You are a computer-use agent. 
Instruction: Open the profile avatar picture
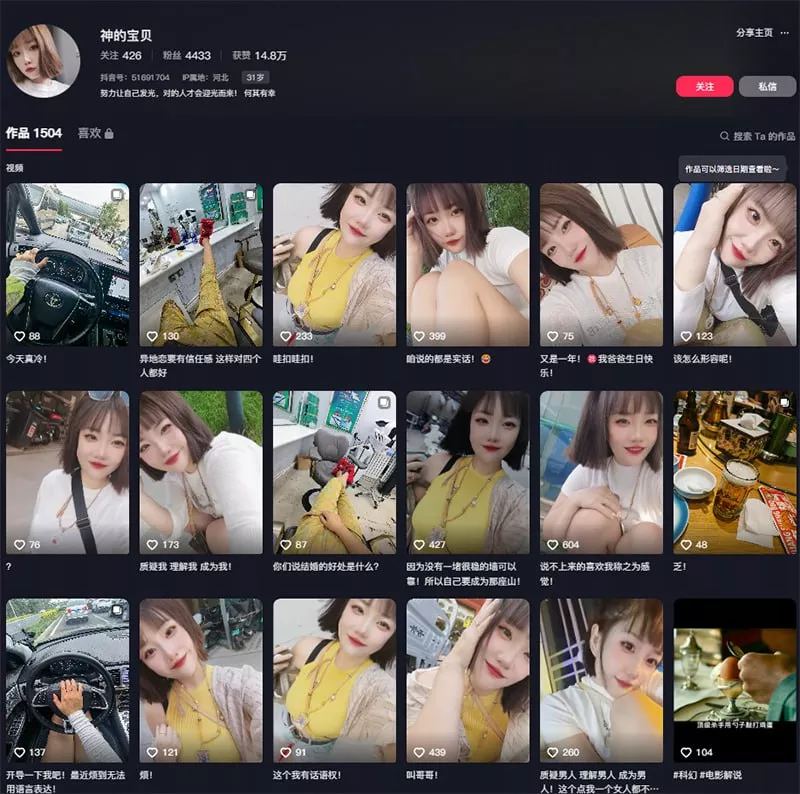click(x=43, y=60)
